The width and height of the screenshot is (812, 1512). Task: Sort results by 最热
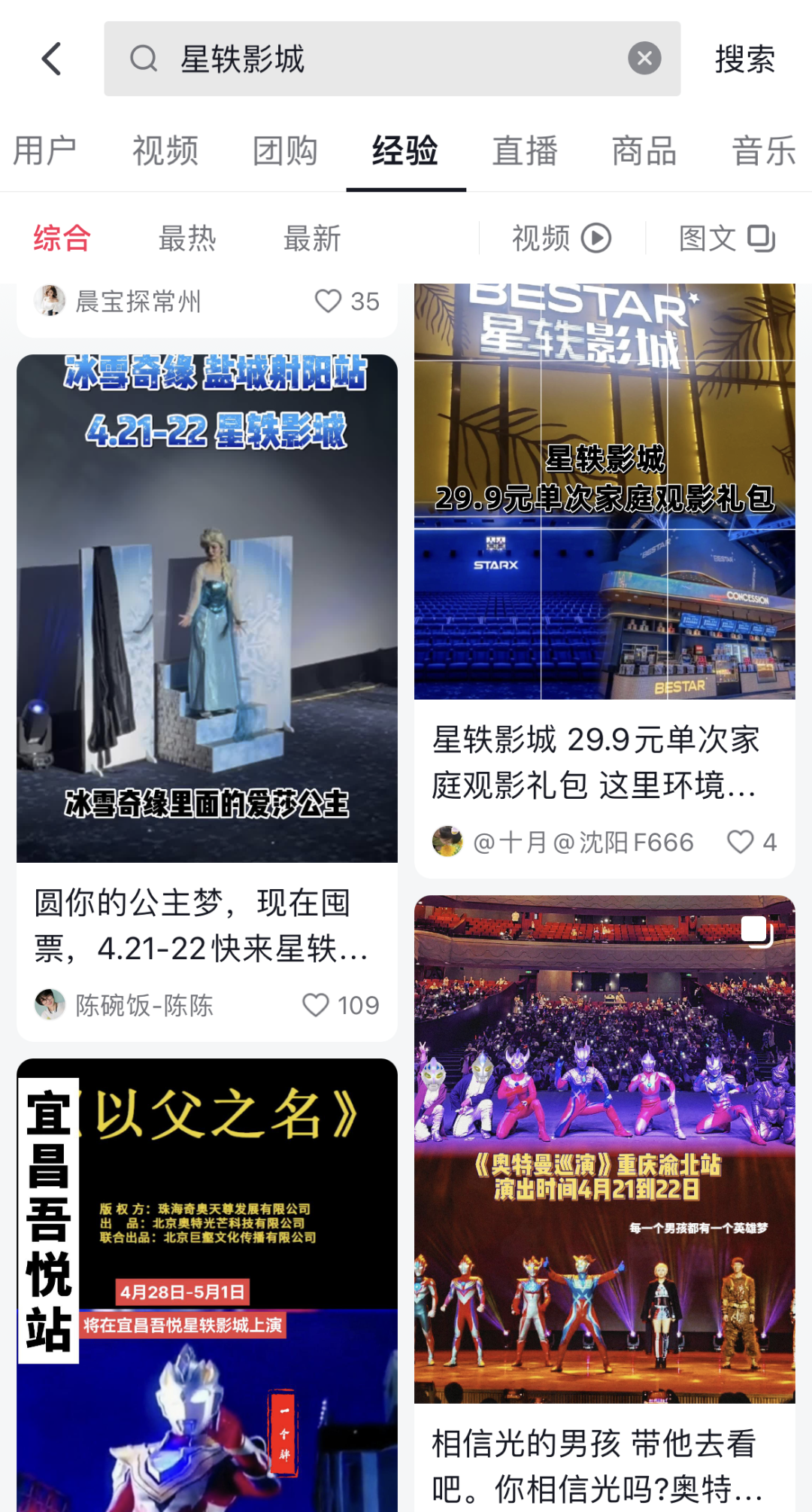click(187, 238)
